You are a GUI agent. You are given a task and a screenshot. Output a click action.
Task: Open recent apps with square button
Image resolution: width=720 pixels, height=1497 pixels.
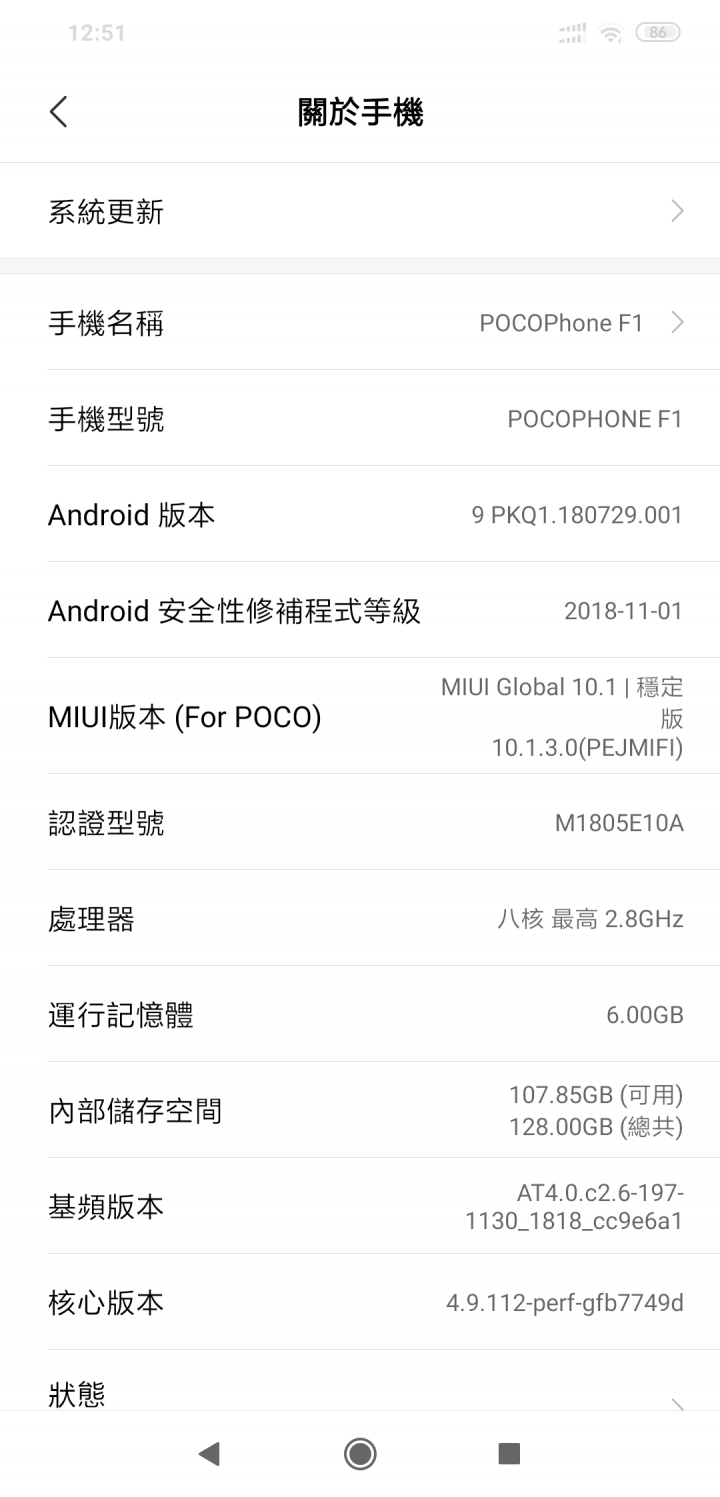pyautogui.click(x=510, y=1453)
